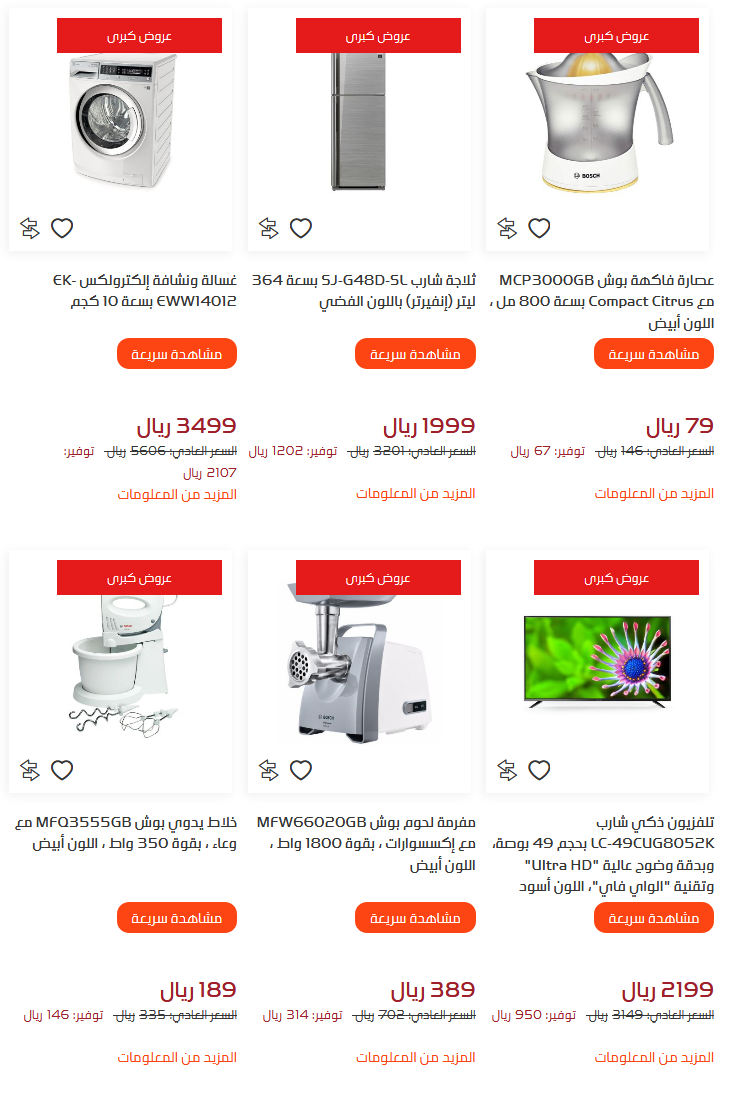
Task: Quick view the Bosch 350 watt hand mixer
Action: [177, 918]
